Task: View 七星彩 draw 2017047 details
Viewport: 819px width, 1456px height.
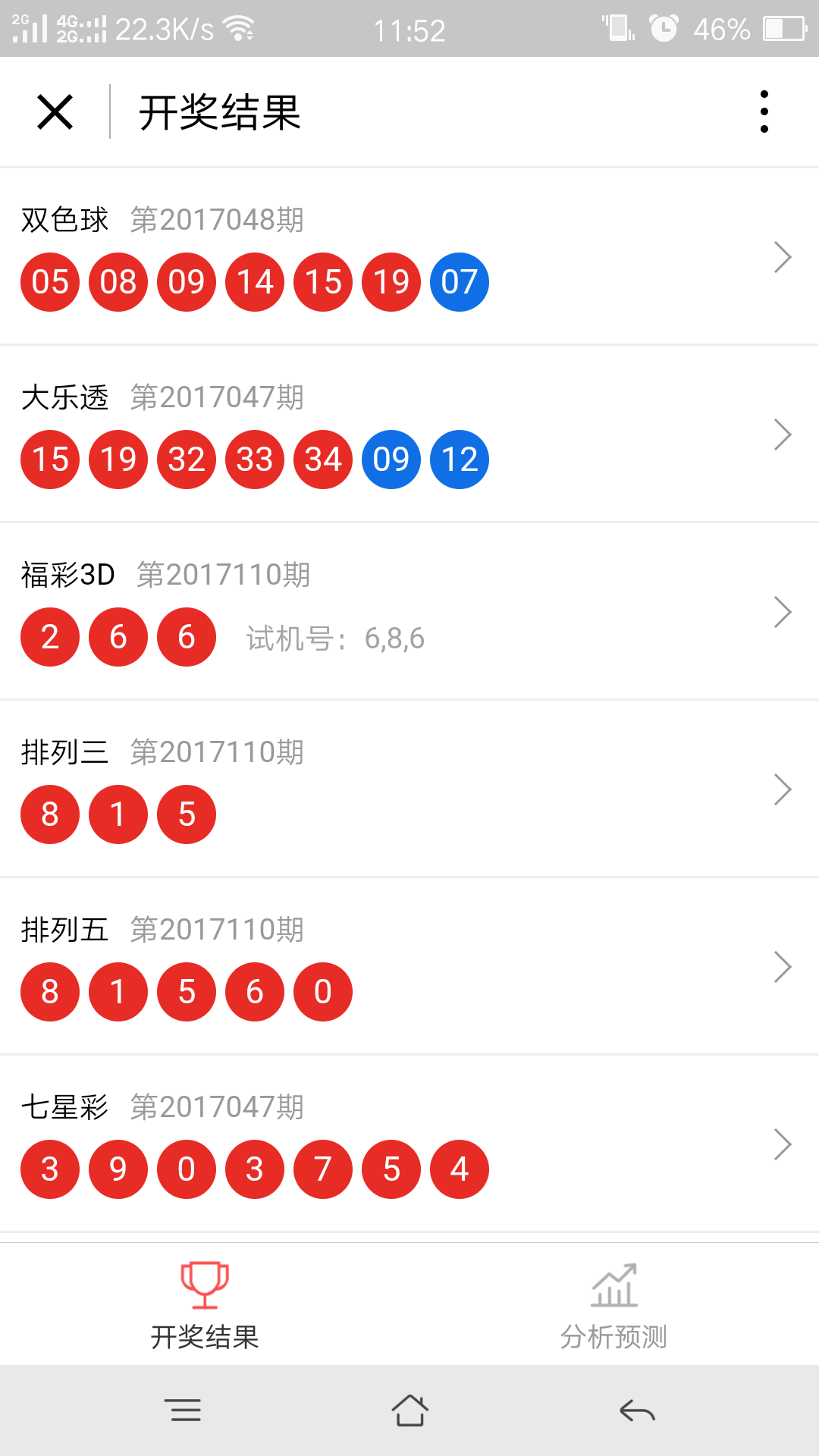Action: click(x=409, y=1144)
